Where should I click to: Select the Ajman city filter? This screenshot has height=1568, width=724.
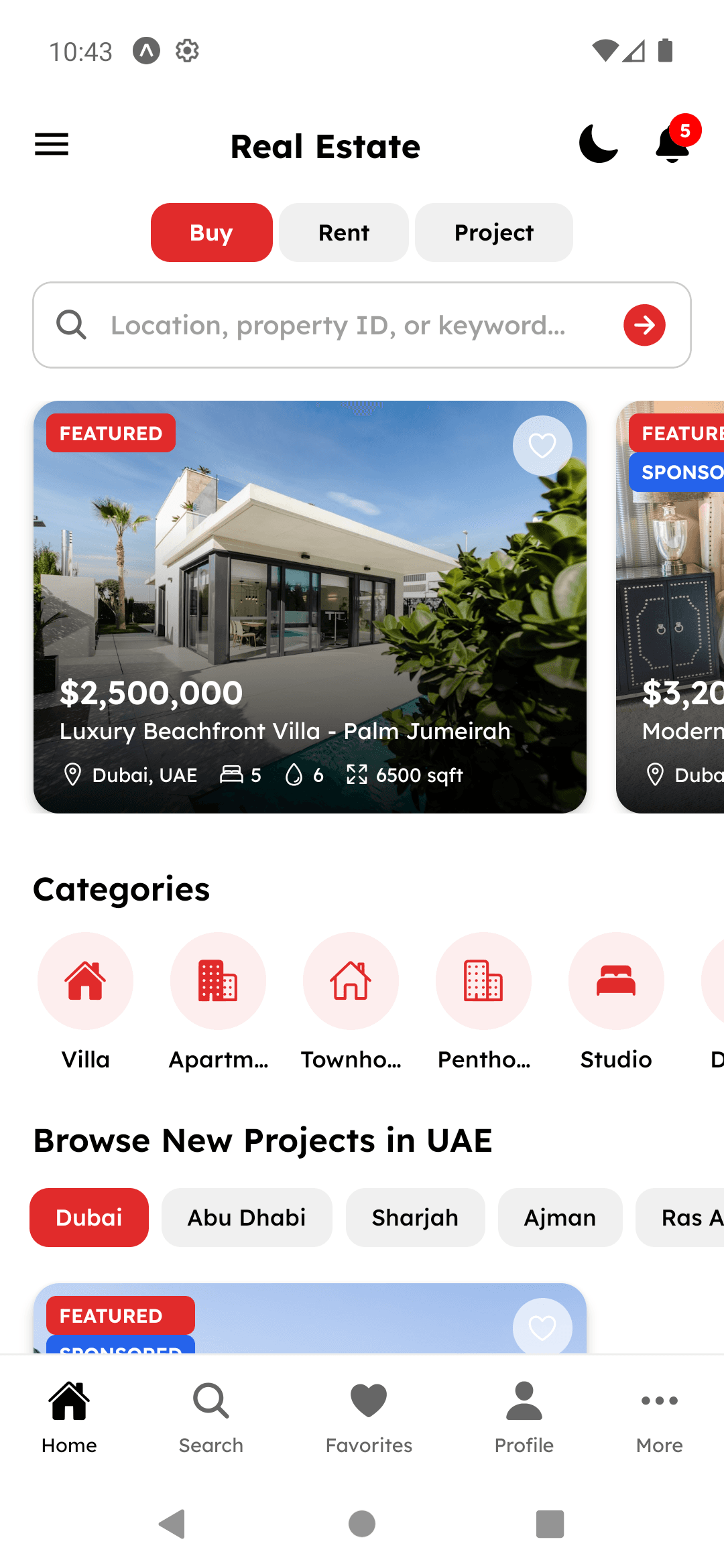tap(560, 1218)
